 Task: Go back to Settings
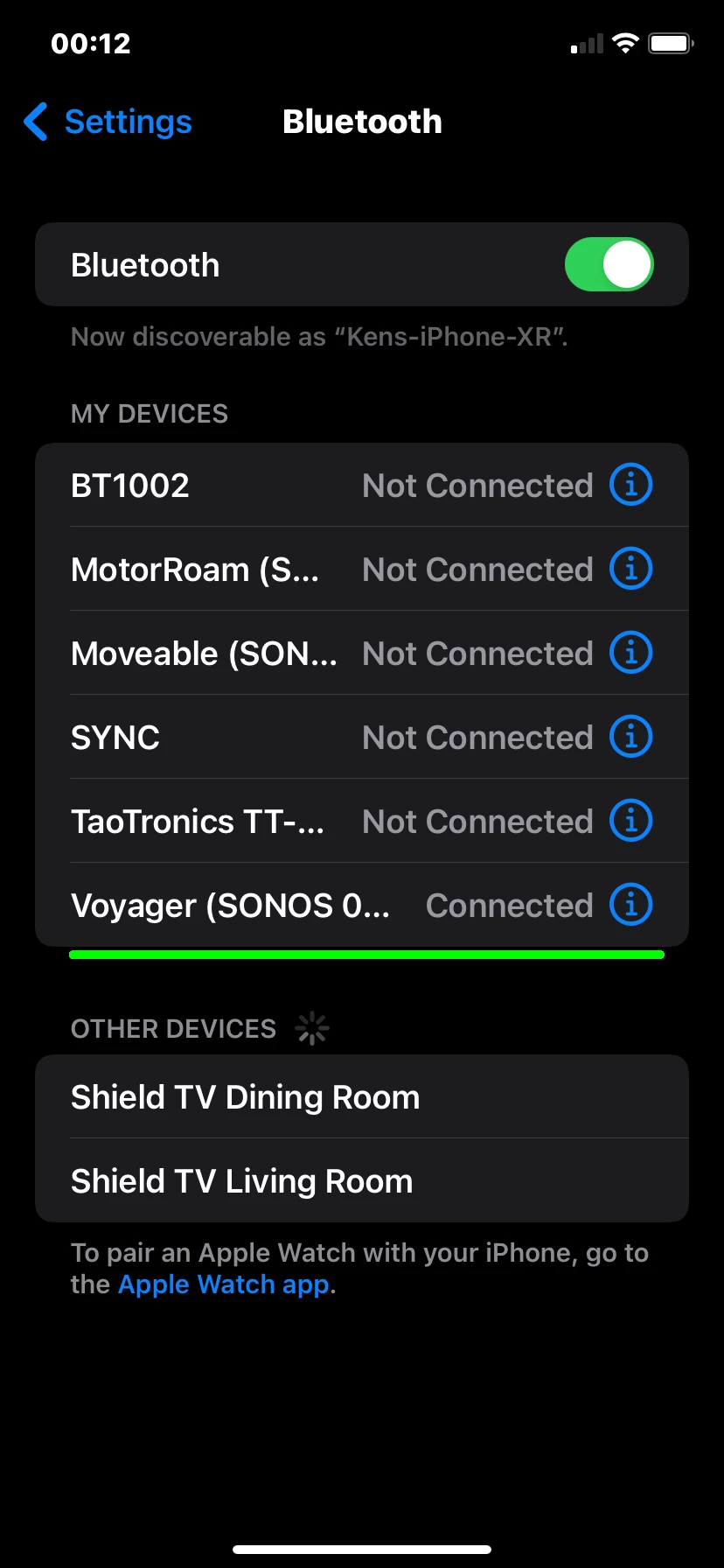[108, 122]
